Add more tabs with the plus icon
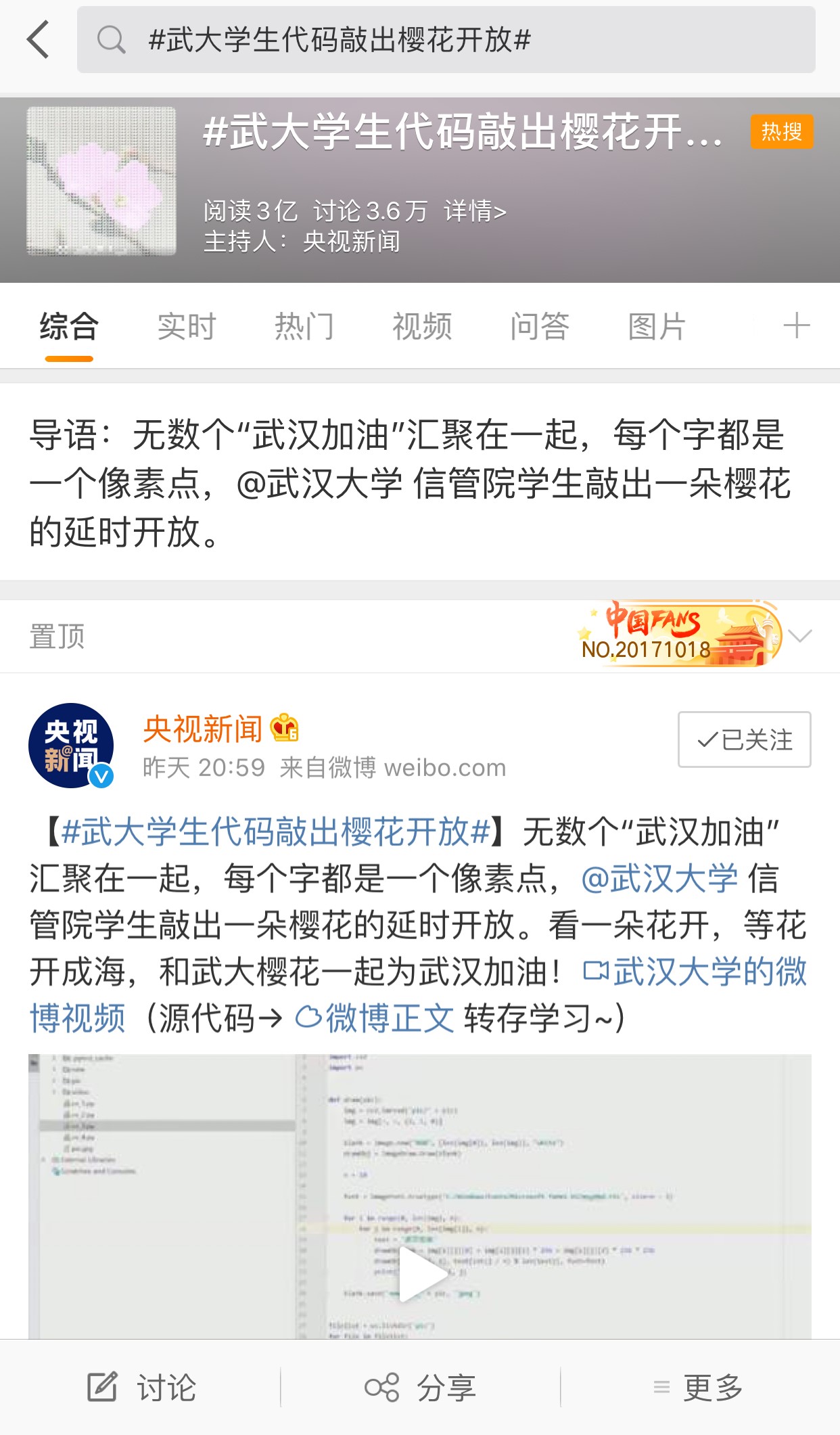The width and height of the screenshot is (840, 1435). (797, 325)
